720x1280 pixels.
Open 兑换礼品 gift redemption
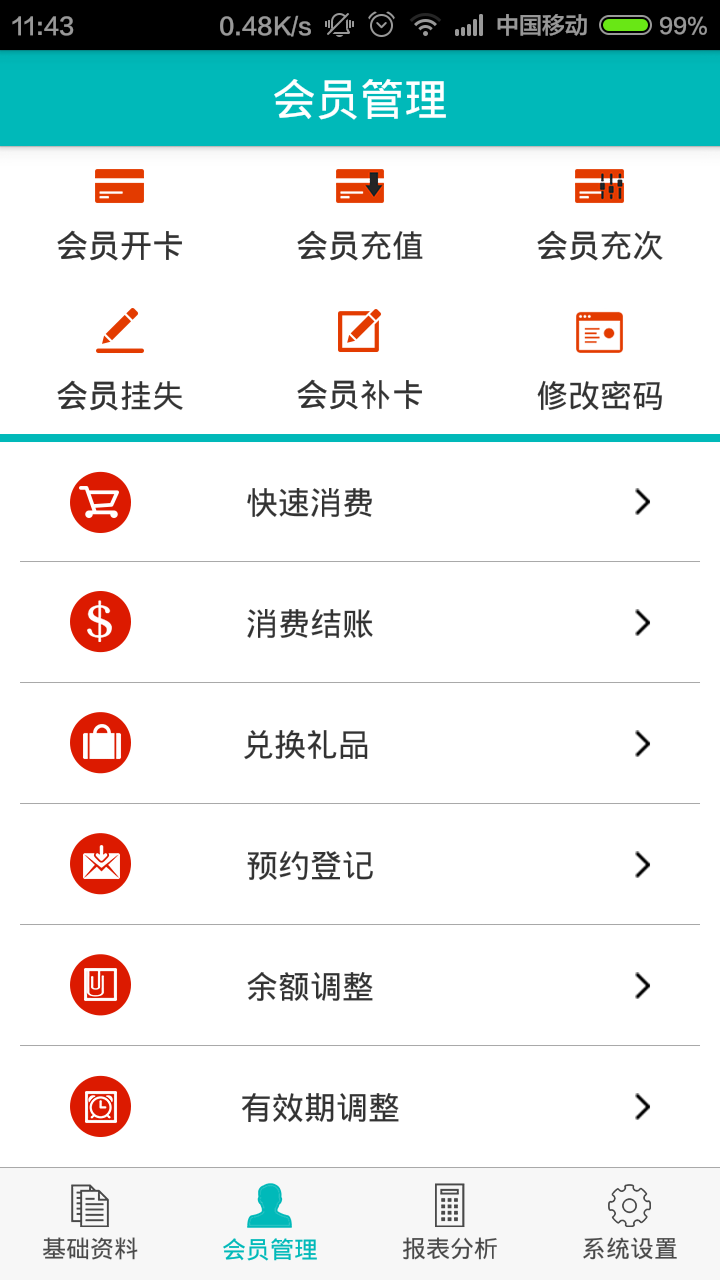[x=360, y=744]
